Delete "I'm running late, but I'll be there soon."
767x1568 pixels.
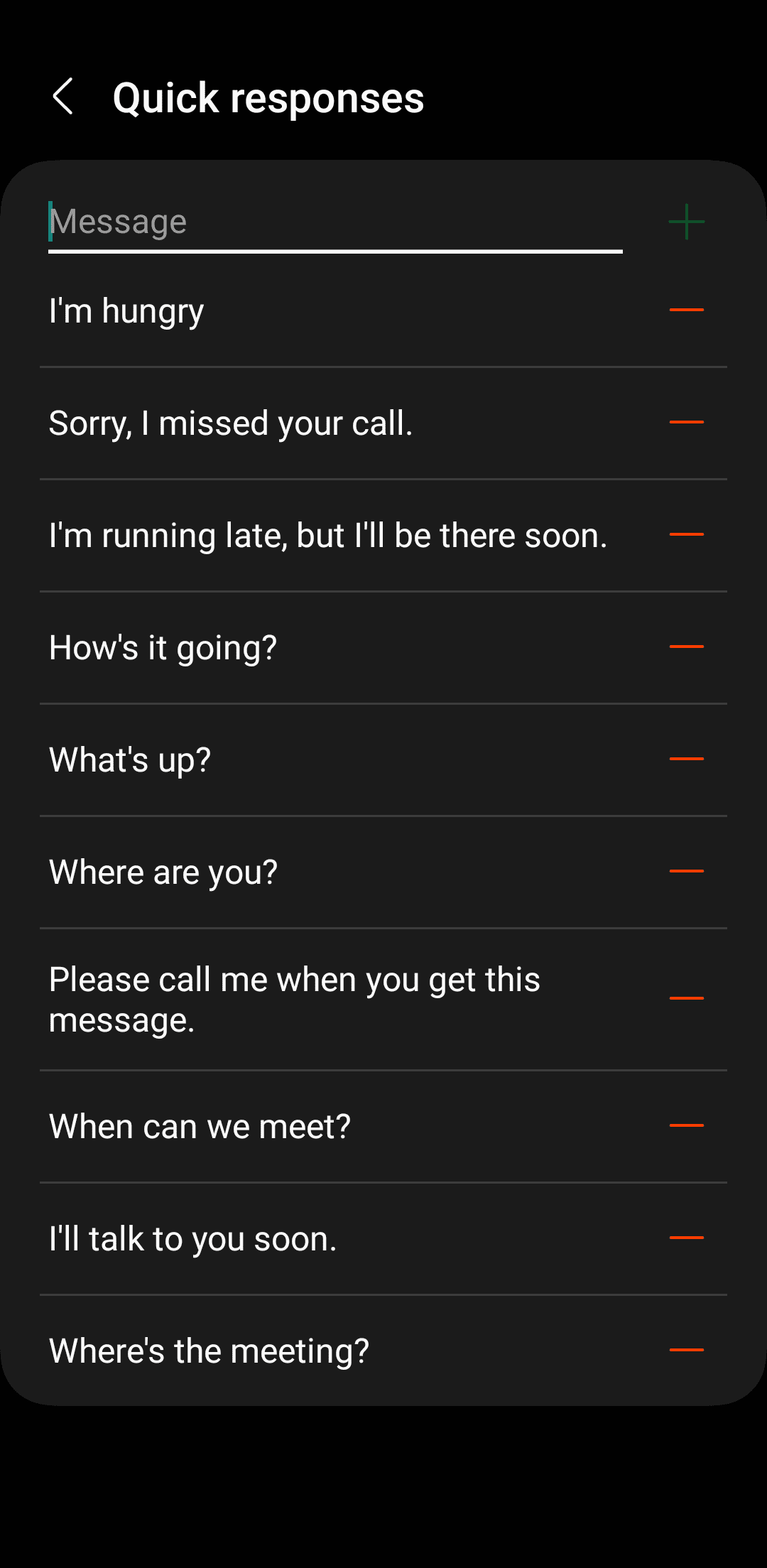[686, 534]
